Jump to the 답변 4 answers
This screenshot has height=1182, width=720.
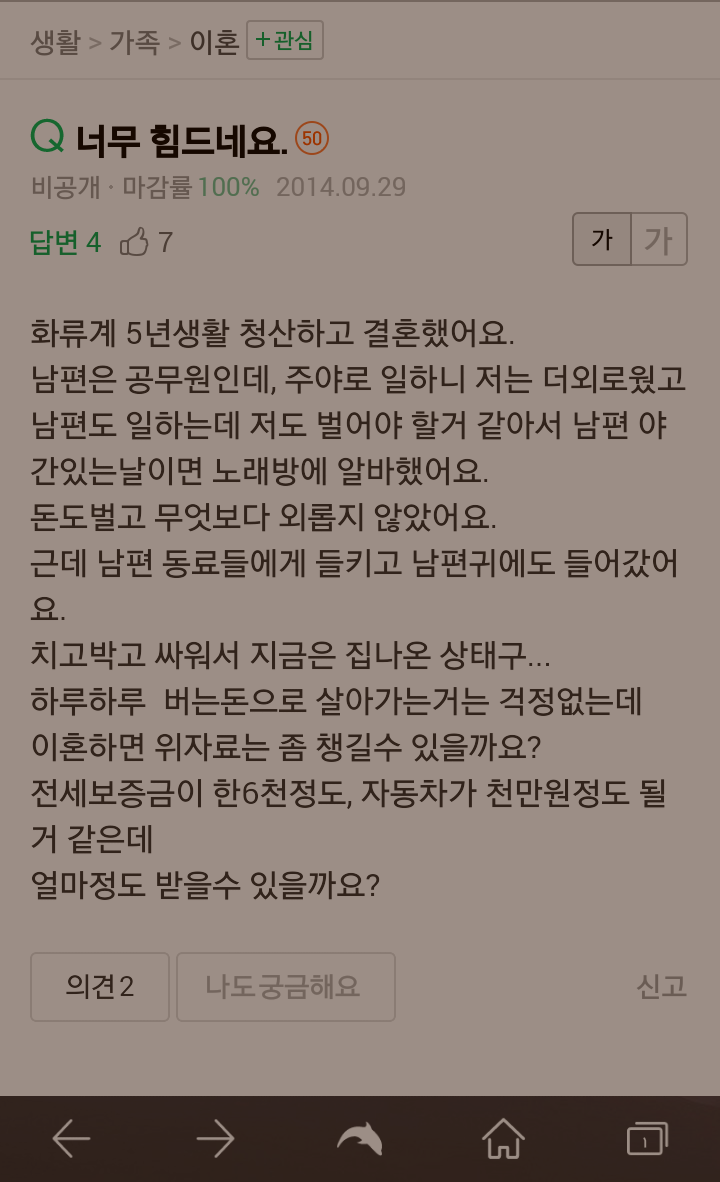pos(66,242)
